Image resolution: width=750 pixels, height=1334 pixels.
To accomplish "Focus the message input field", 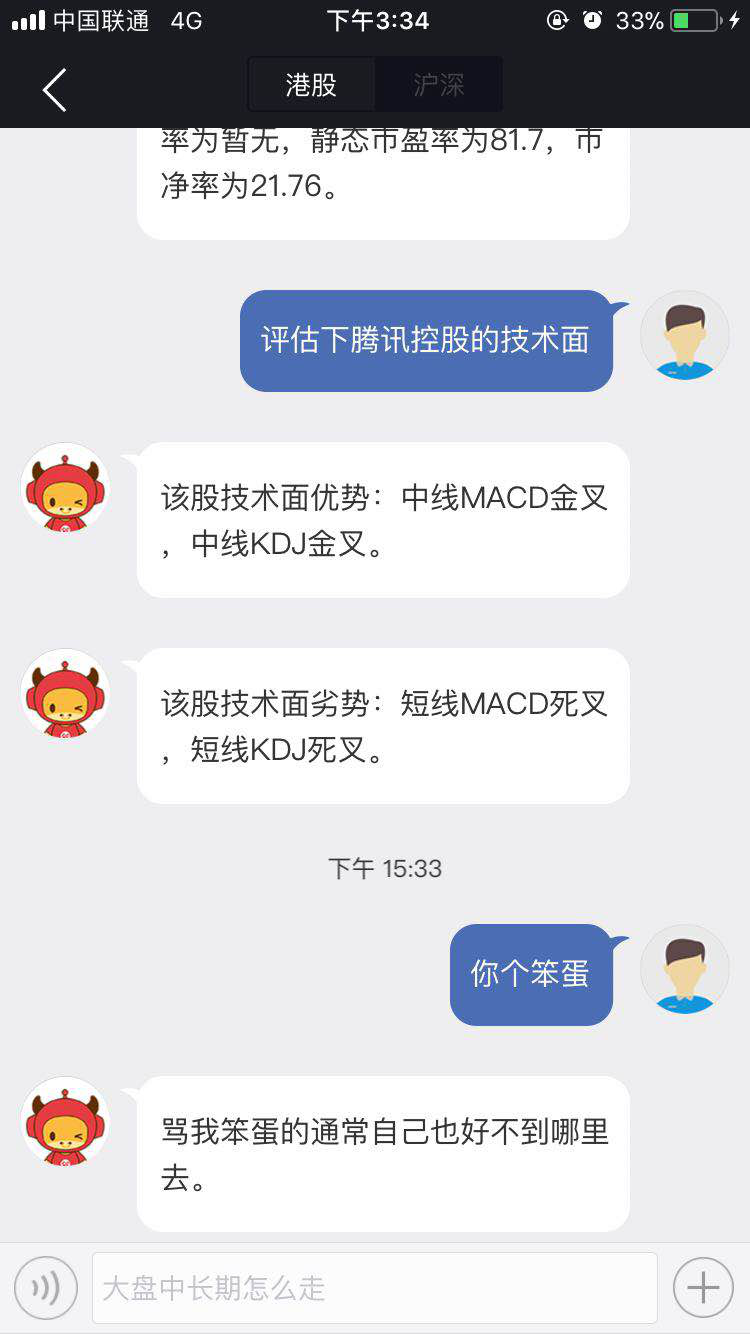I will coord(374,1288).
